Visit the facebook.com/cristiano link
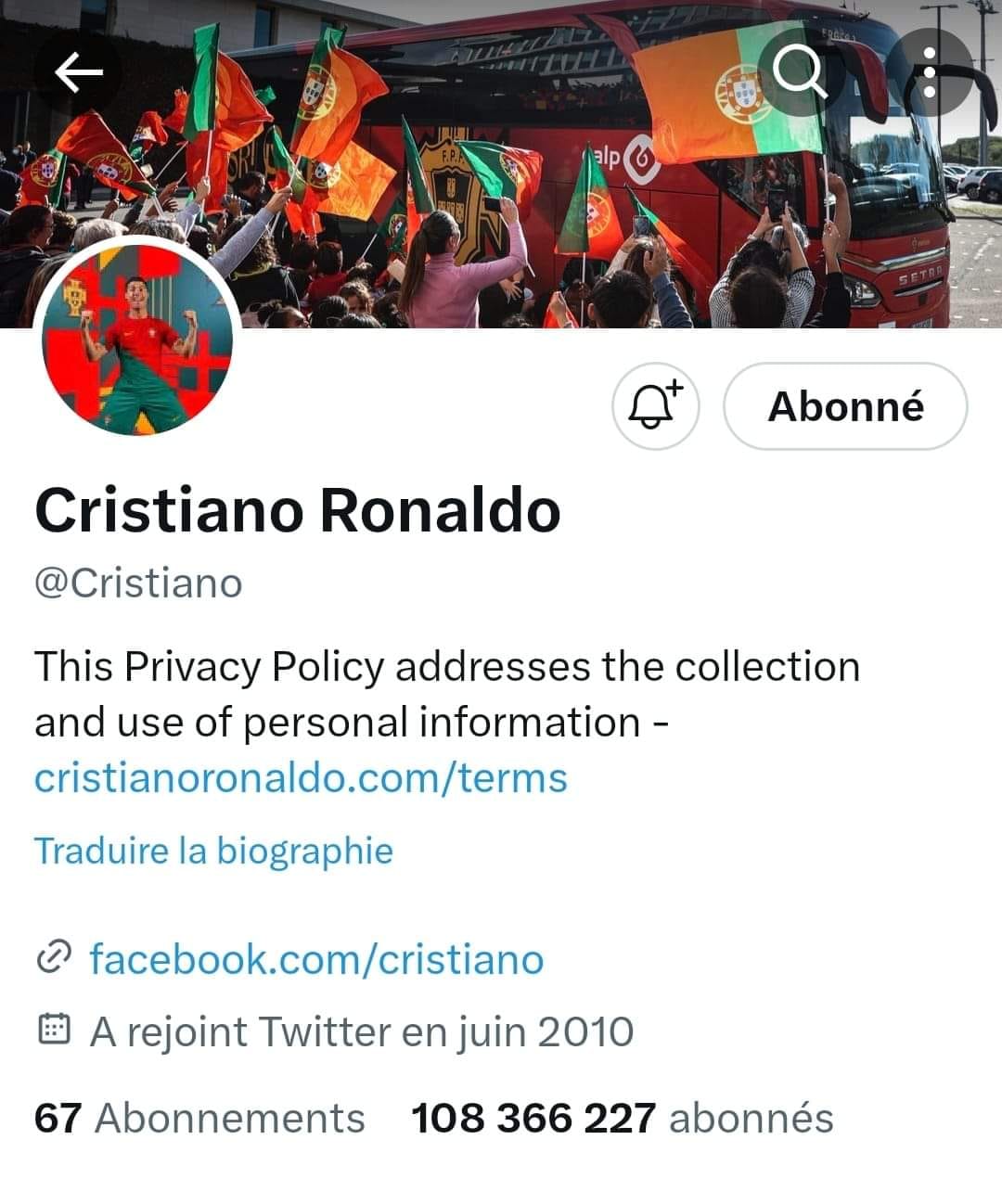The width and height of the screenshot is (1002, 1204). 315,958
